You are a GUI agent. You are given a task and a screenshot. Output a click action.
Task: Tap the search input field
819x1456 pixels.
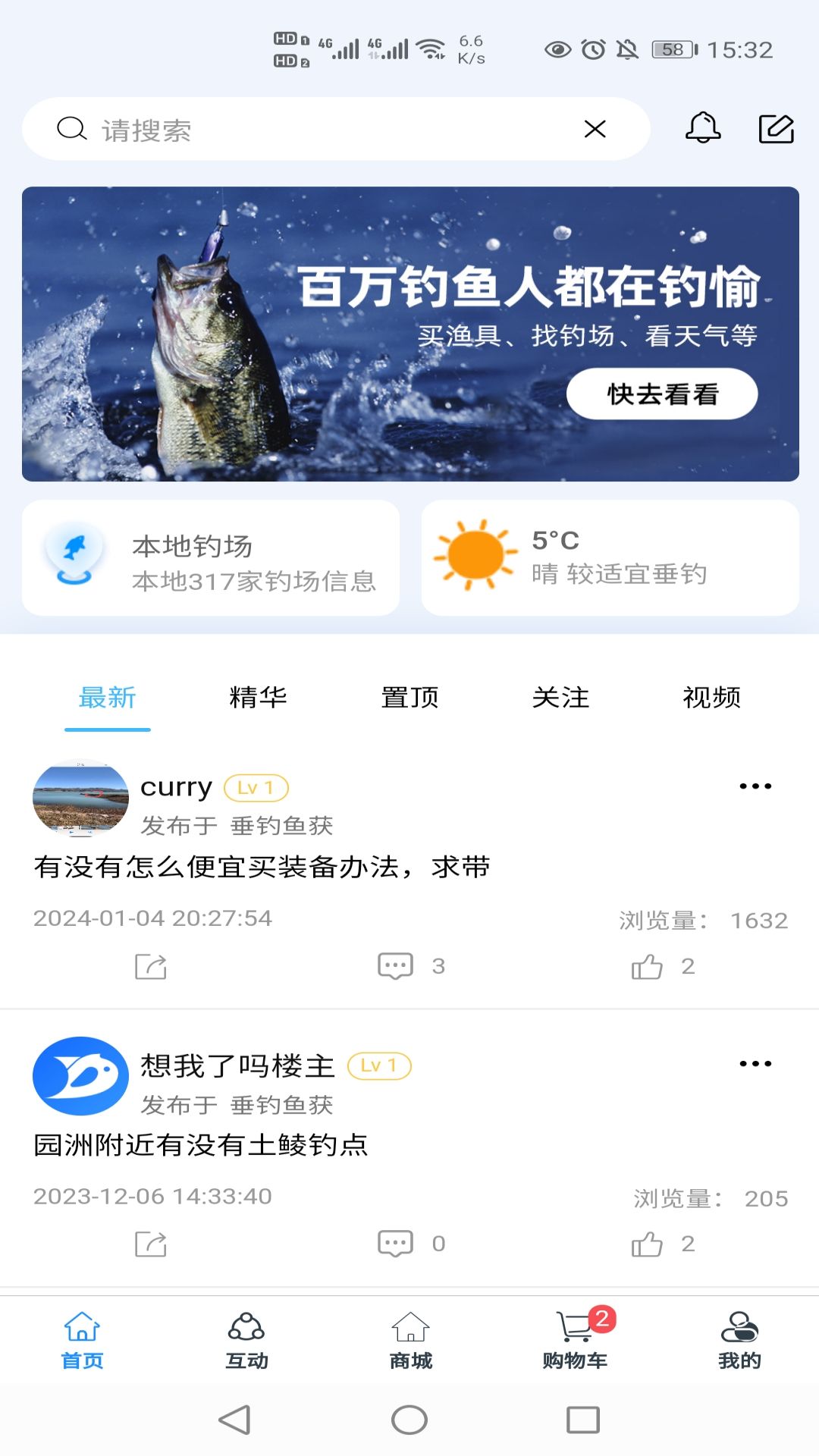click(303, 129)
